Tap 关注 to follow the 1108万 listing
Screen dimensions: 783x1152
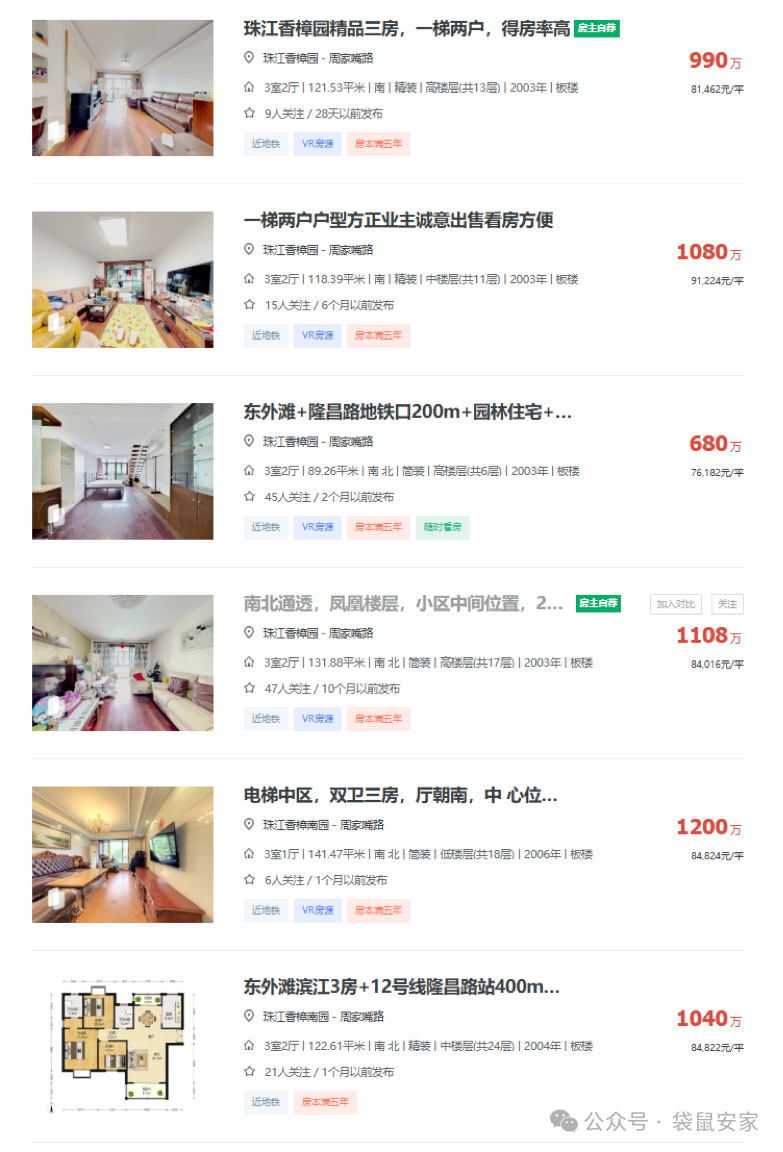tap(727, 604)
